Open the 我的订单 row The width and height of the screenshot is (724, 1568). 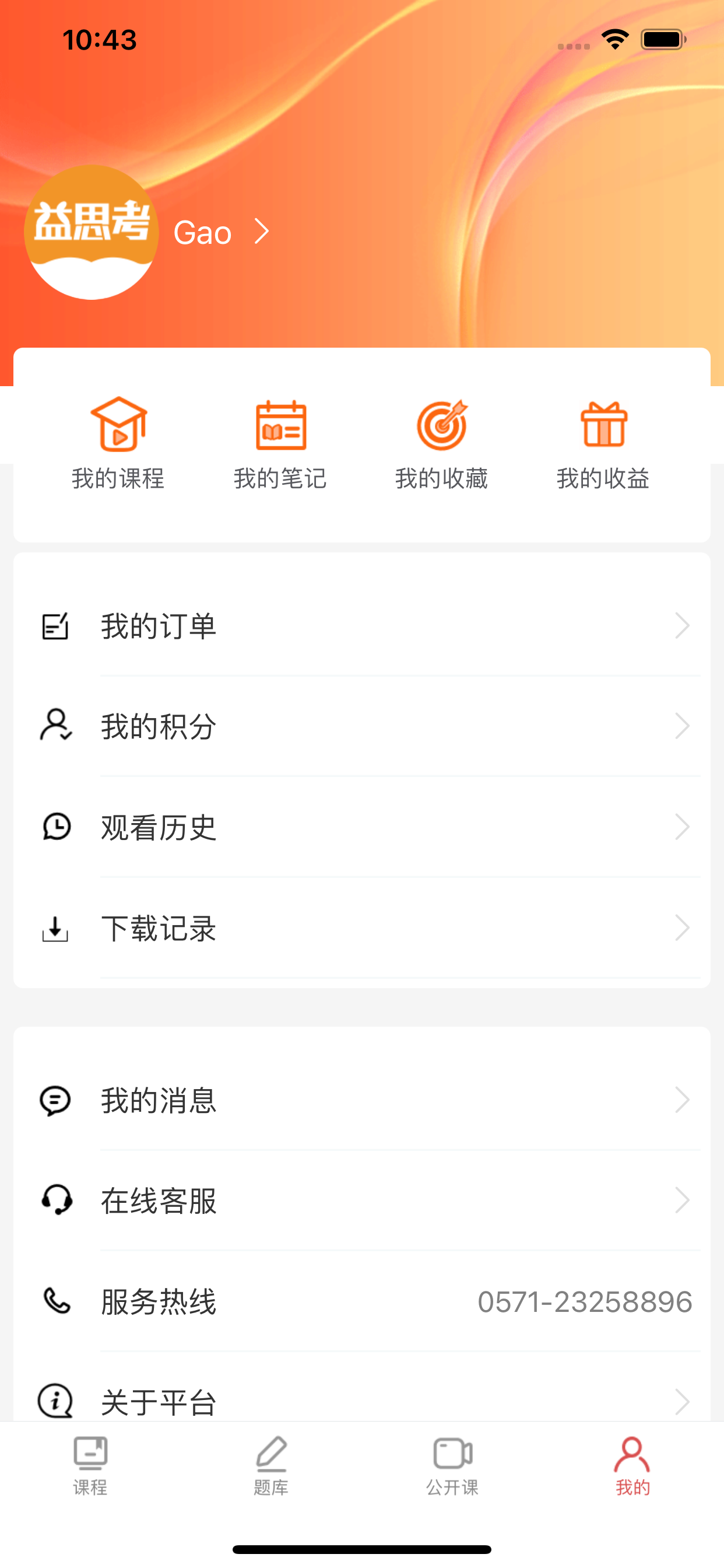362,626
